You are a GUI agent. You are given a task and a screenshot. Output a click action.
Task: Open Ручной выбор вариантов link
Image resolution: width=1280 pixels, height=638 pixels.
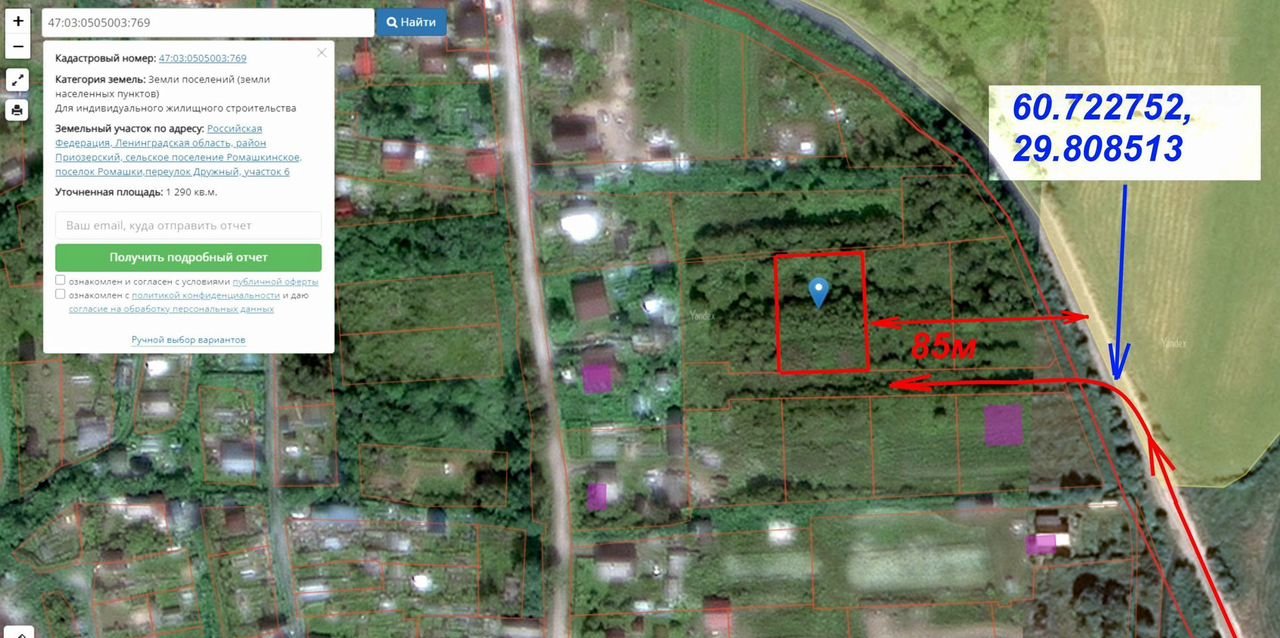(x=188, y=340)
